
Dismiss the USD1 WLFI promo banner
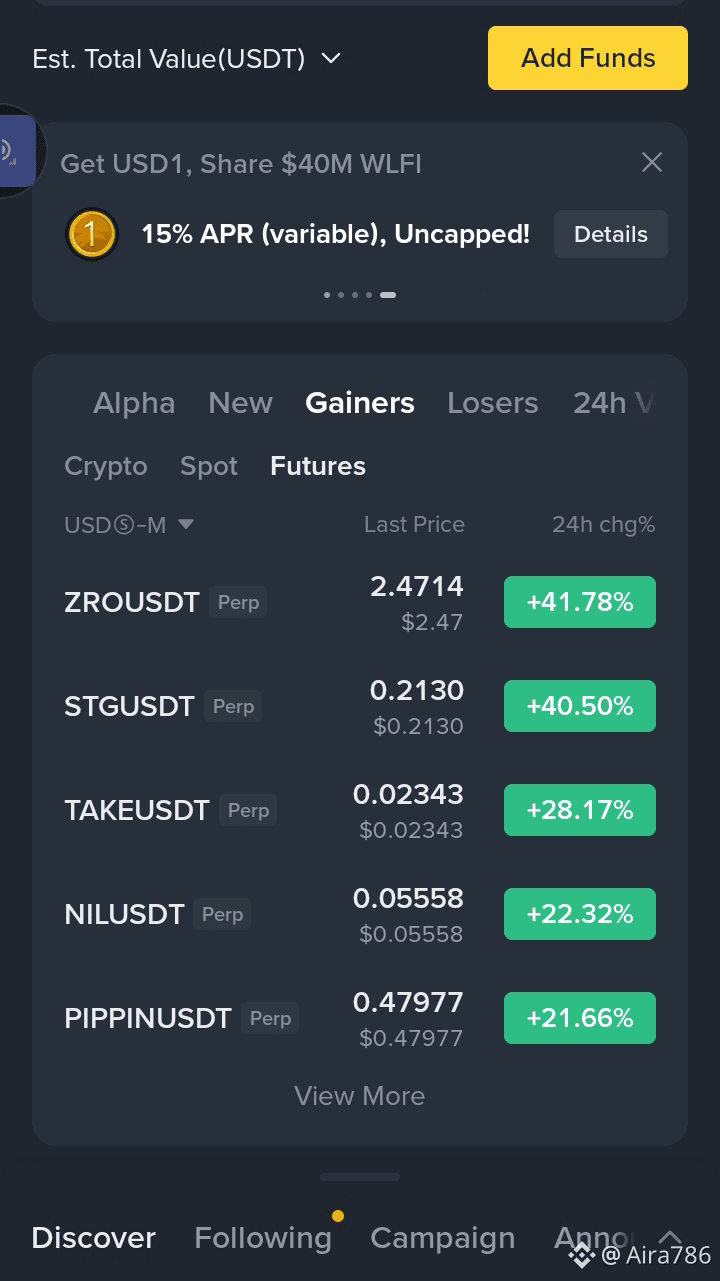click(651, 162)
